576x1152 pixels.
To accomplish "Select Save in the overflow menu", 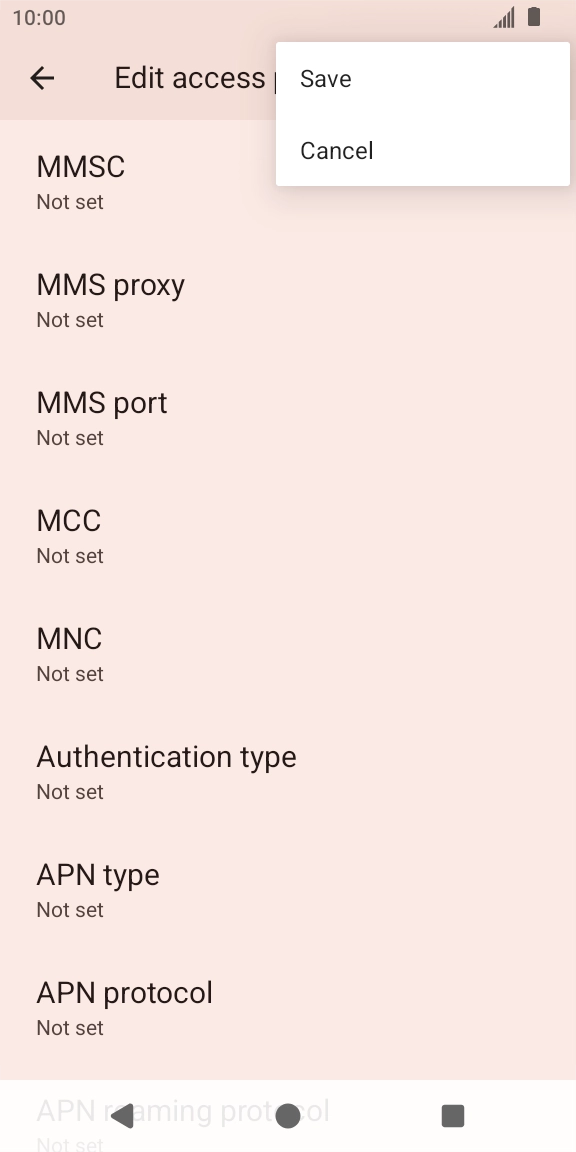I will pos(422,79).
